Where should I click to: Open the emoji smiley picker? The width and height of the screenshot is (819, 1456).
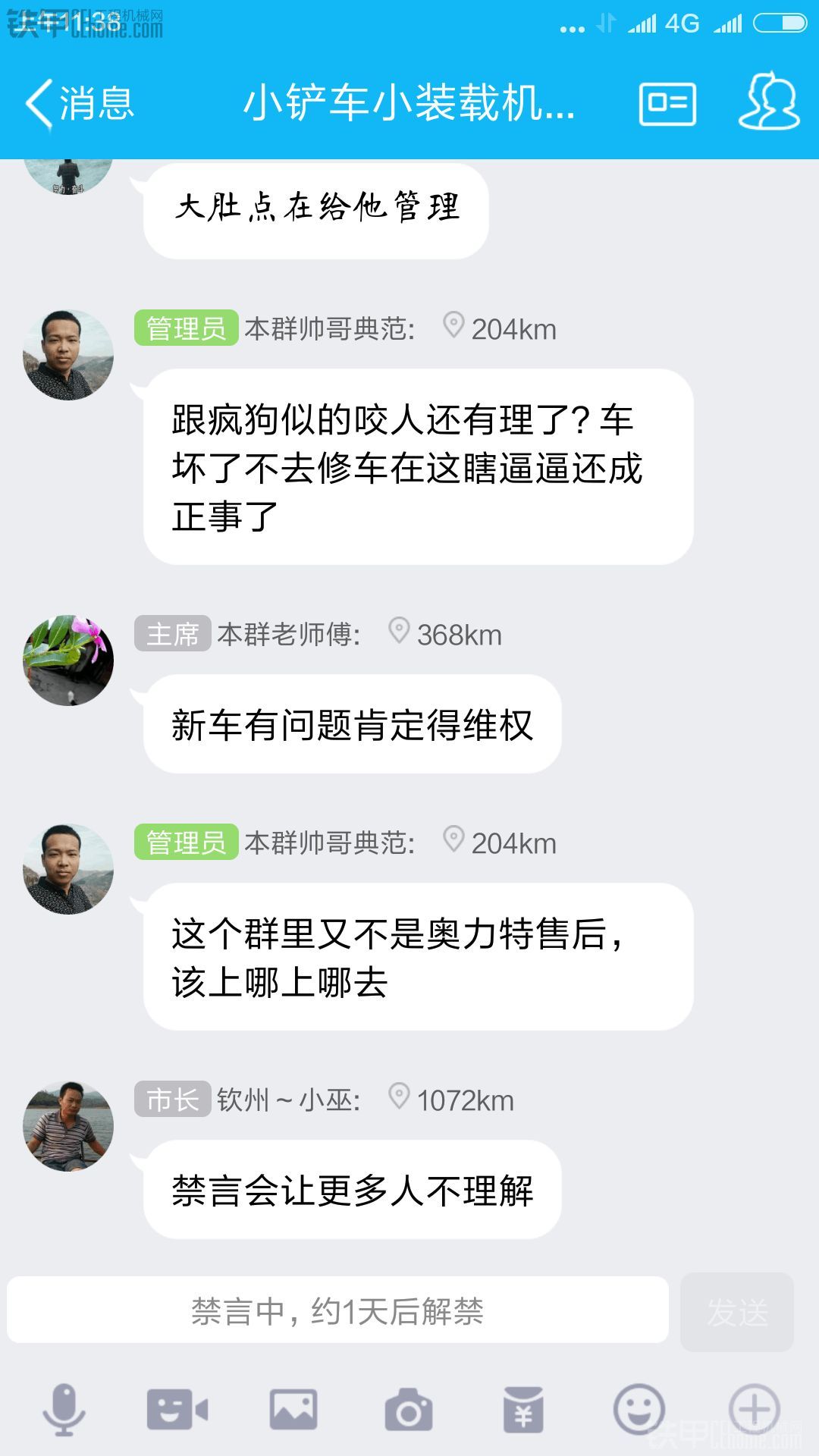pos(639,1410)
